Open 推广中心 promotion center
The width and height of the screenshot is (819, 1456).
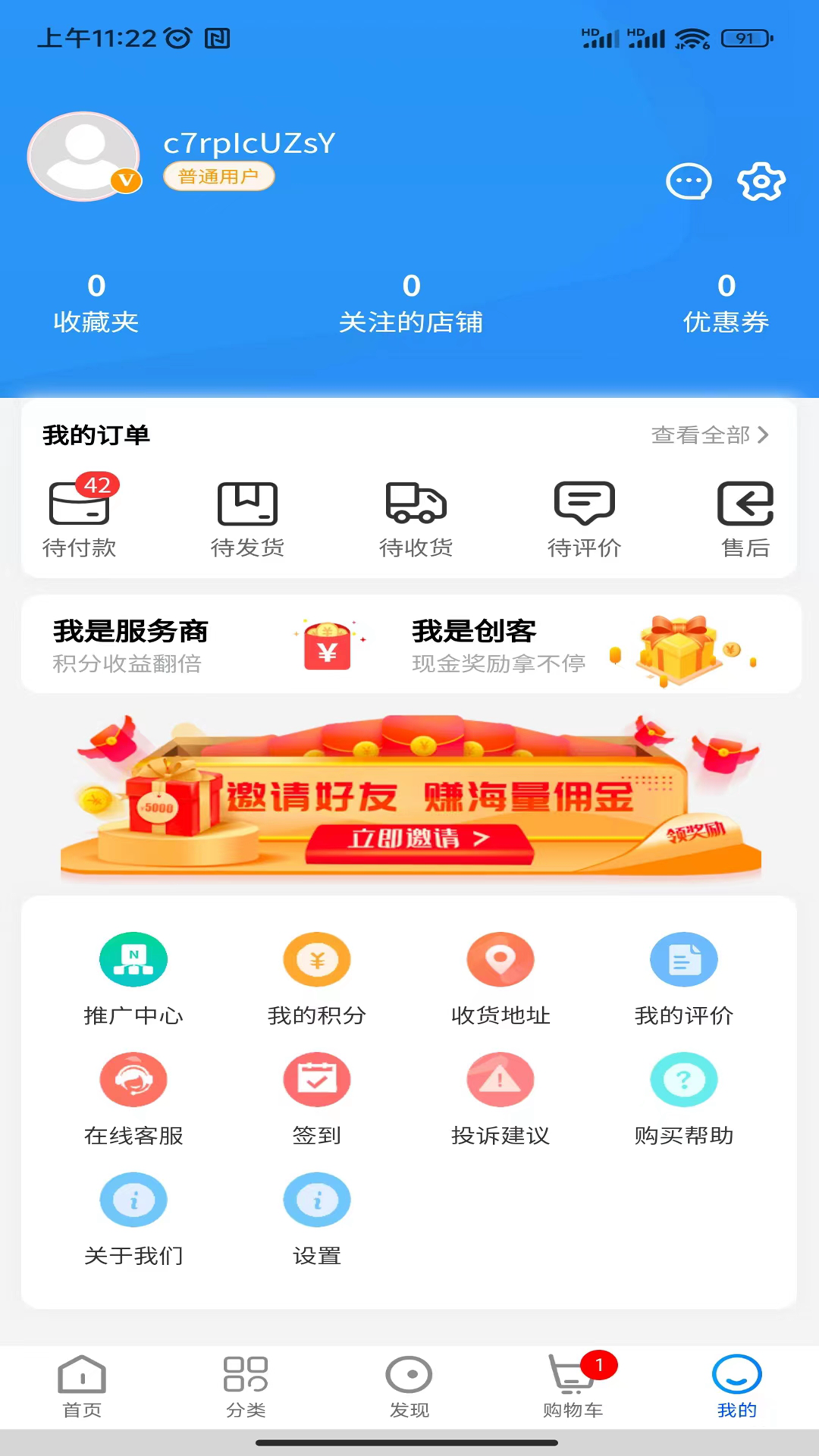coord(133,978)
